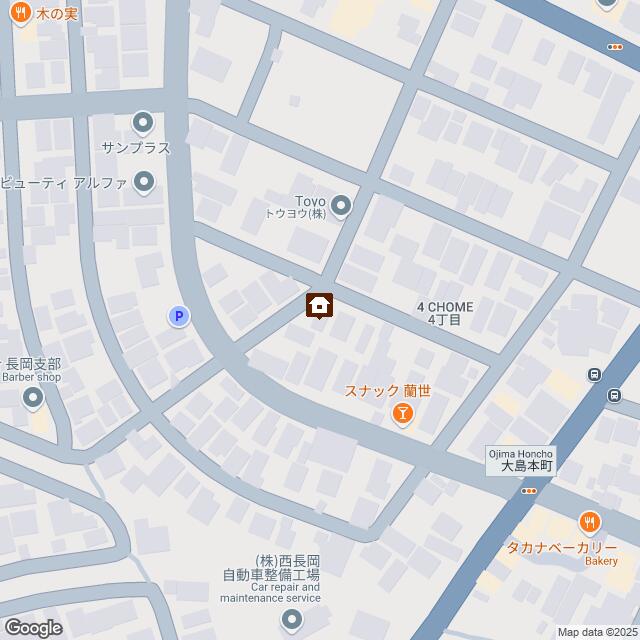This screenshot has width=640, height=640.
Task: Tap the サンプラス place marker
Action: coord(143,124)
